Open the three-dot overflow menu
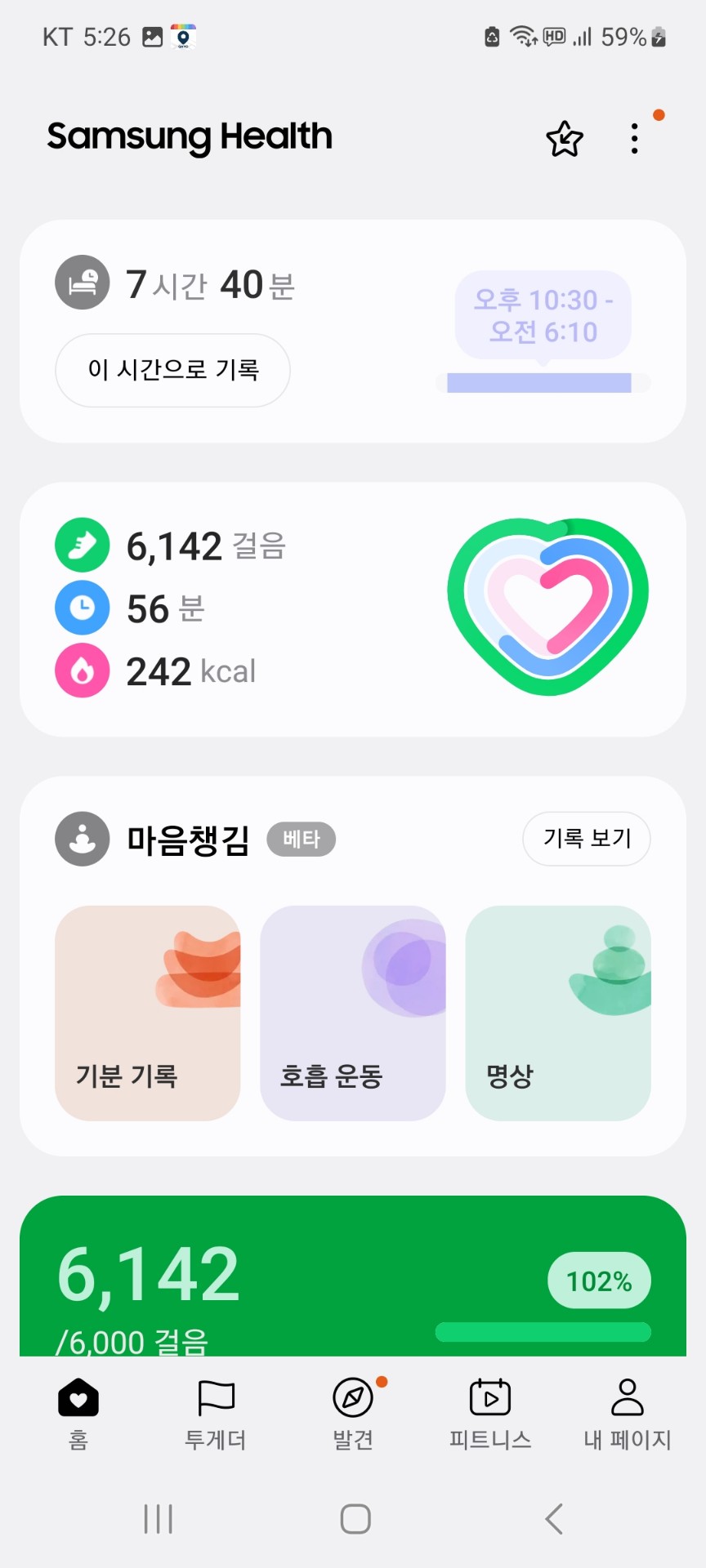This screenshot has width=706, height=1568. click(x=635, y=139)
